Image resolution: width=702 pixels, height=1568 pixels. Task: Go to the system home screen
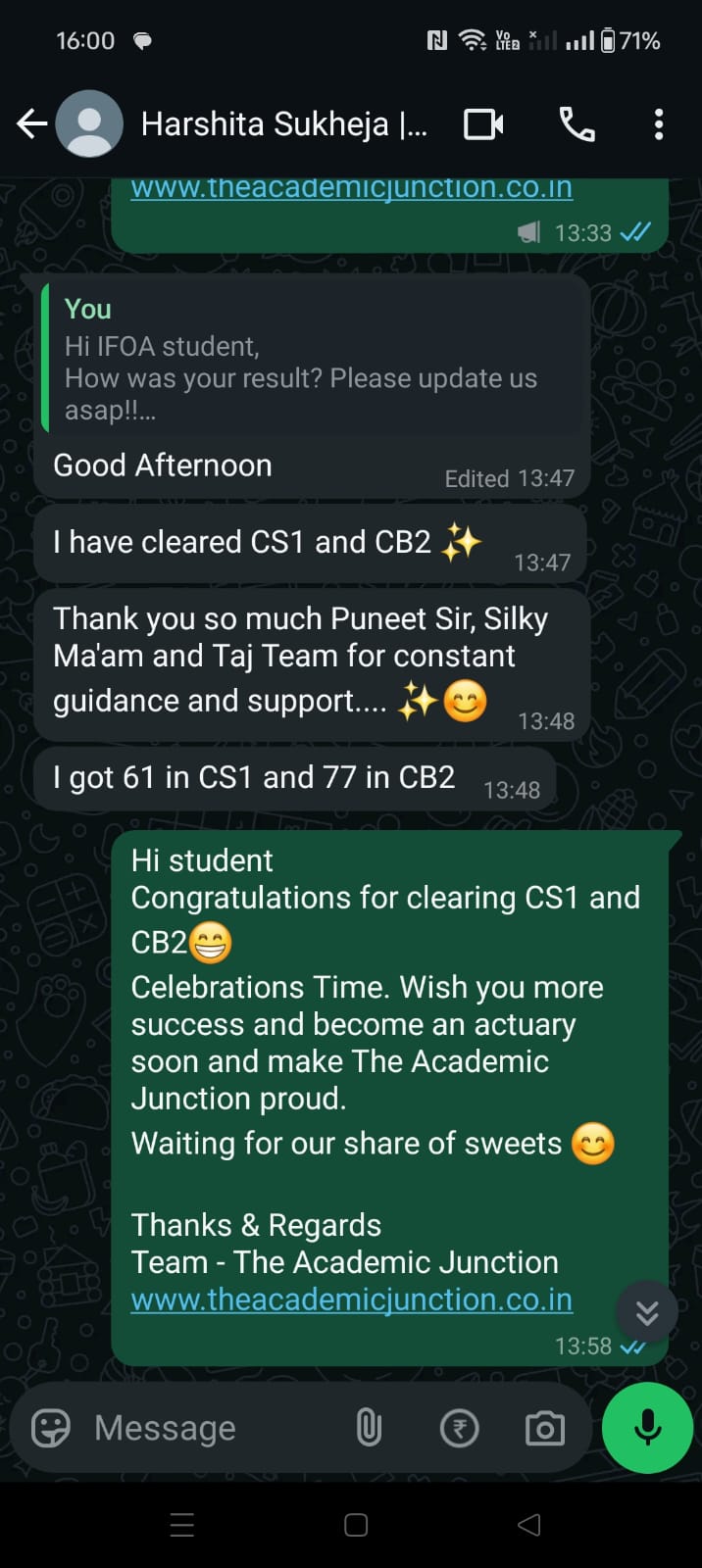pos(356,1525)
